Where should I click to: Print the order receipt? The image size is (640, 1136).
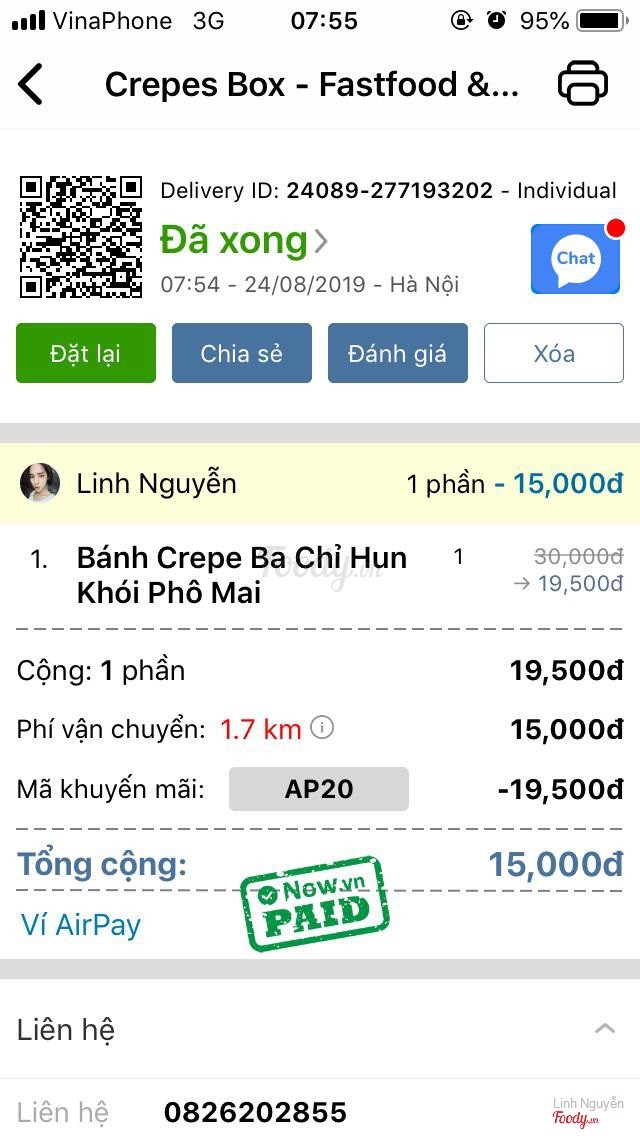pos(582,84)
